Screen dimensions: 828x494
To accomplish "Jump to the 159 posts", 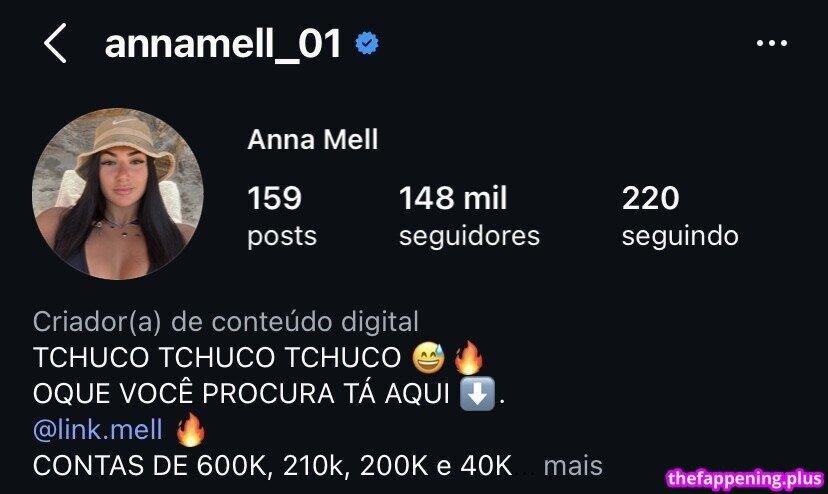I will click(x=281, y=216).
